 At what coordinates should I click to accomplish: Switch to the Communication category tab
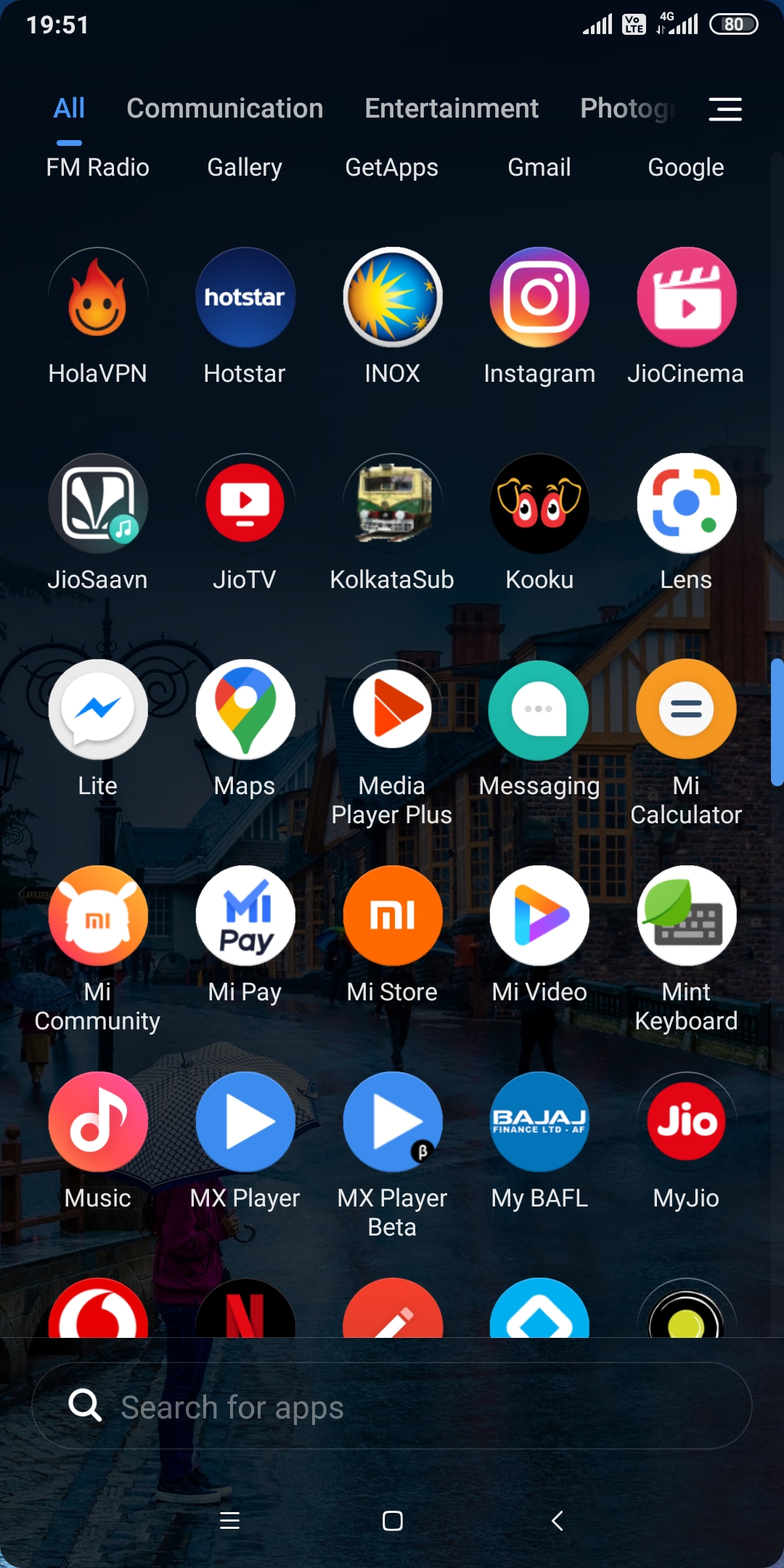(x=224, y=108)
